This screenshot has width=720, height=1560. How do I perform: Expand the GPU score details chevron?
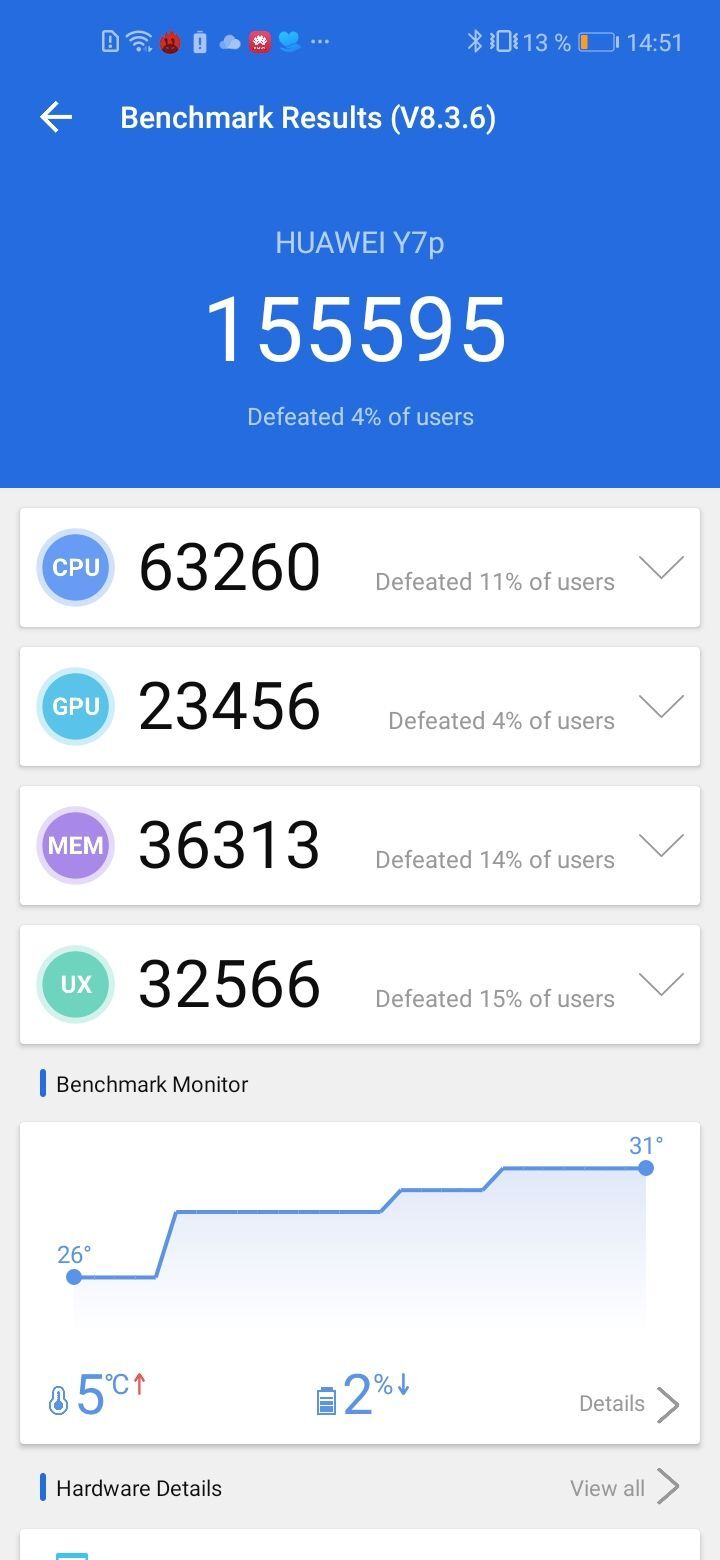pyautogui.click(x=660, y=706)
